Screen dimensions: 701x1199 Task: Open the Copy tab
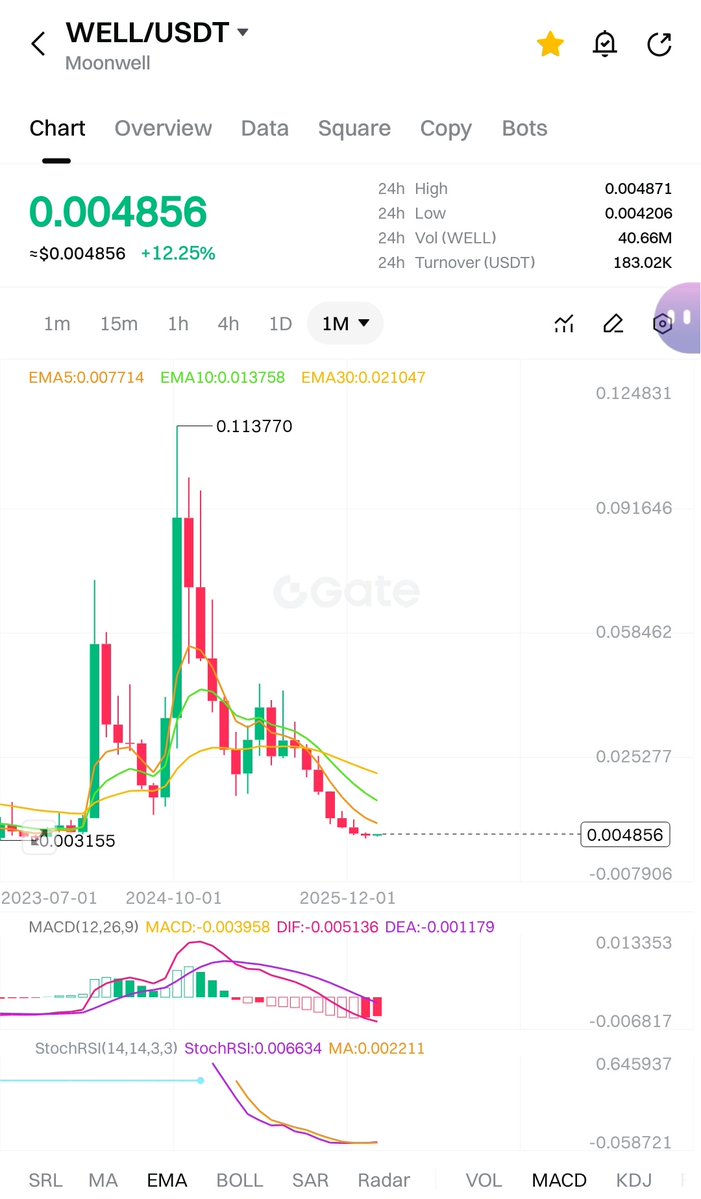pyautogui.click(x=446, y=128)
